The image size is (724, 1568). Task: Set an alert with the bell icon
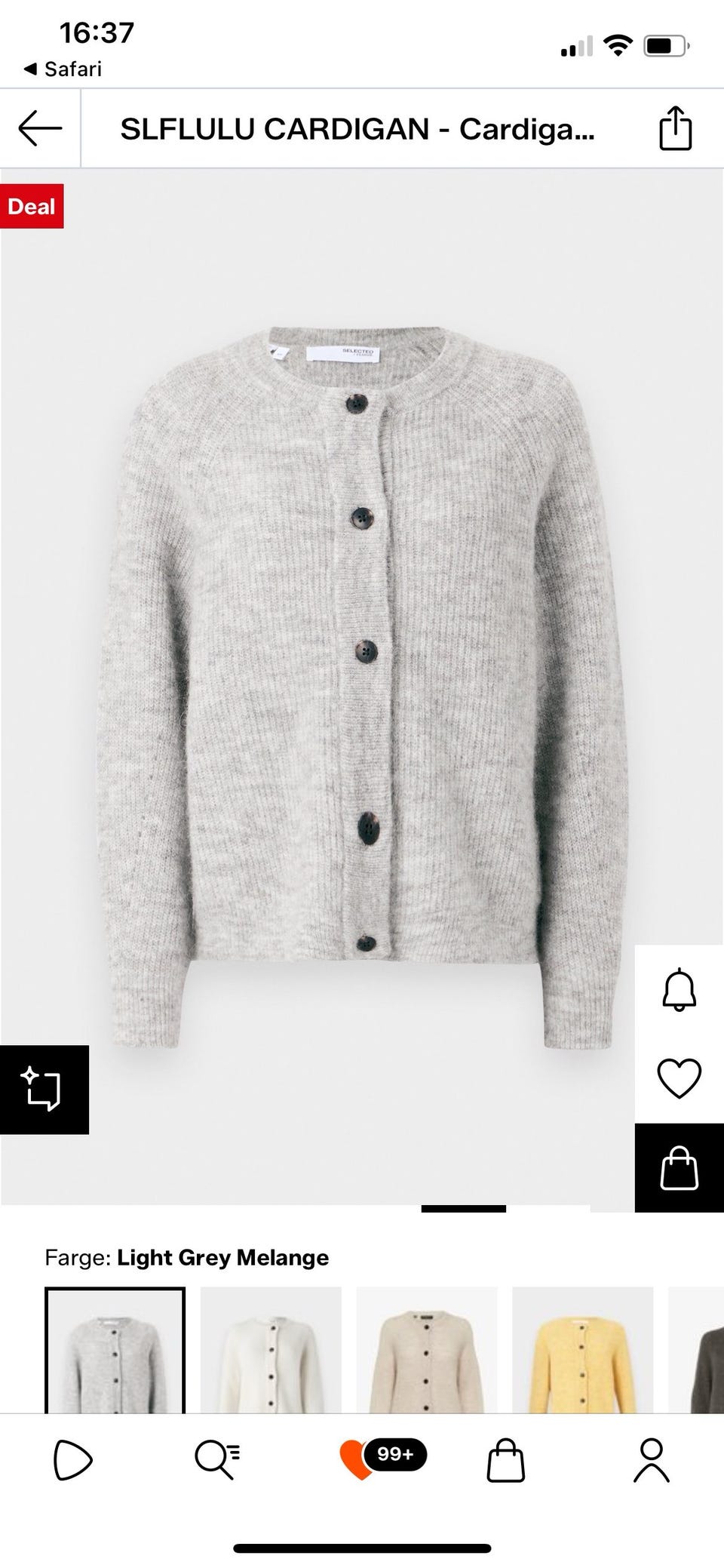(679, 988)
